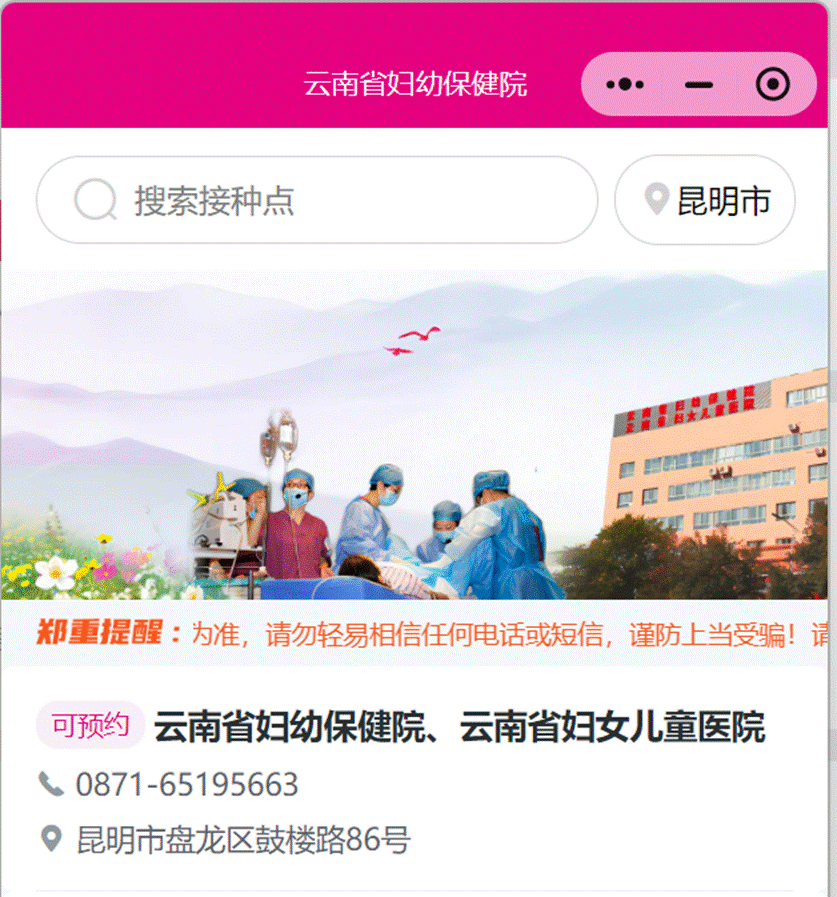Open the 昆明市 city selector
The image size is (837, 897).
click(705, 200)
